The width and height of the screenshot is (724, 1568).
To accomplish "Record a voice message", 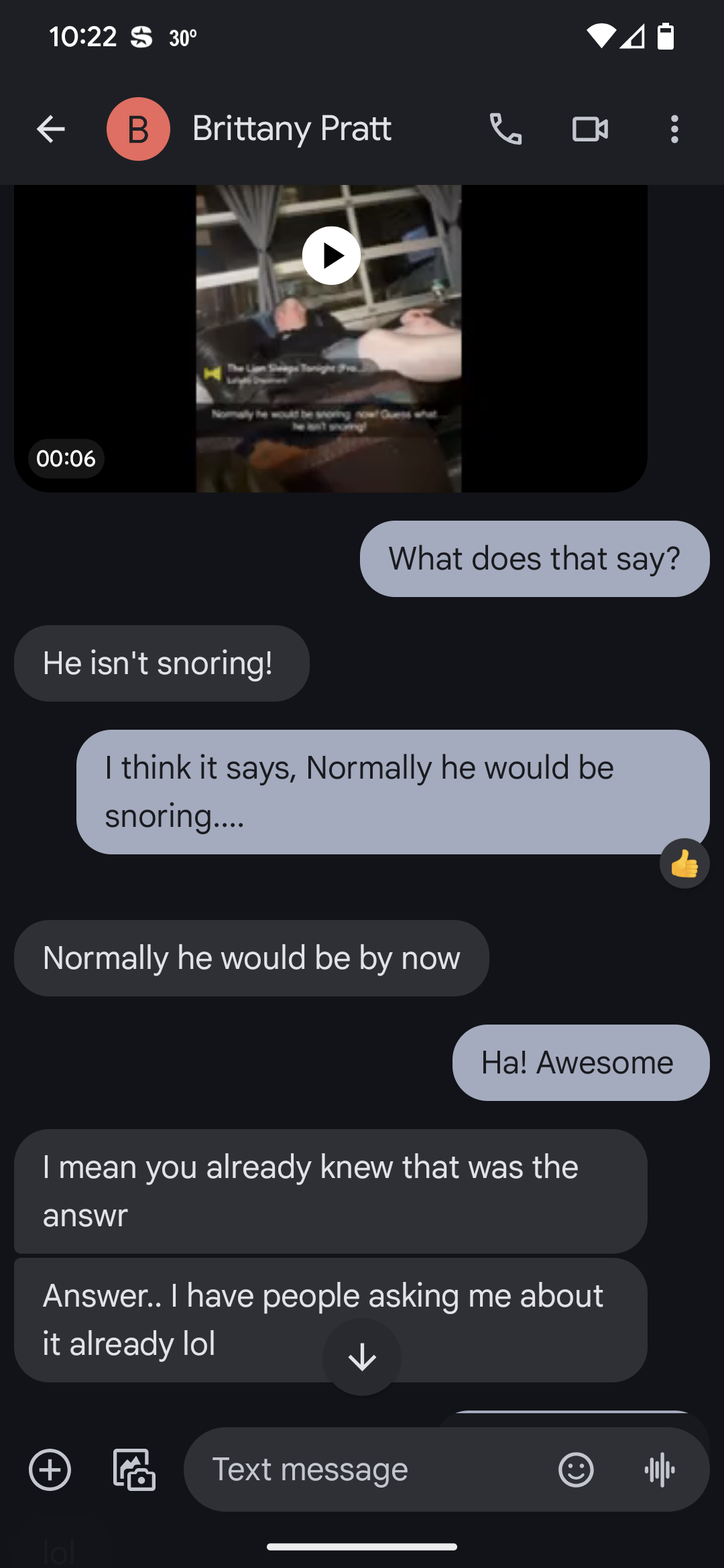I will click(660, 1469).
